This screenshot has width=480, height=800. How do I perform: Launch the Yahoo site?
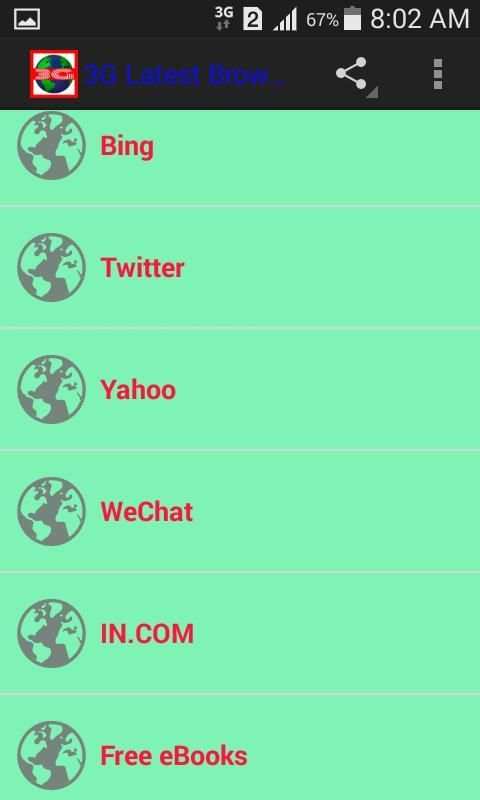[x=240, y=389]
